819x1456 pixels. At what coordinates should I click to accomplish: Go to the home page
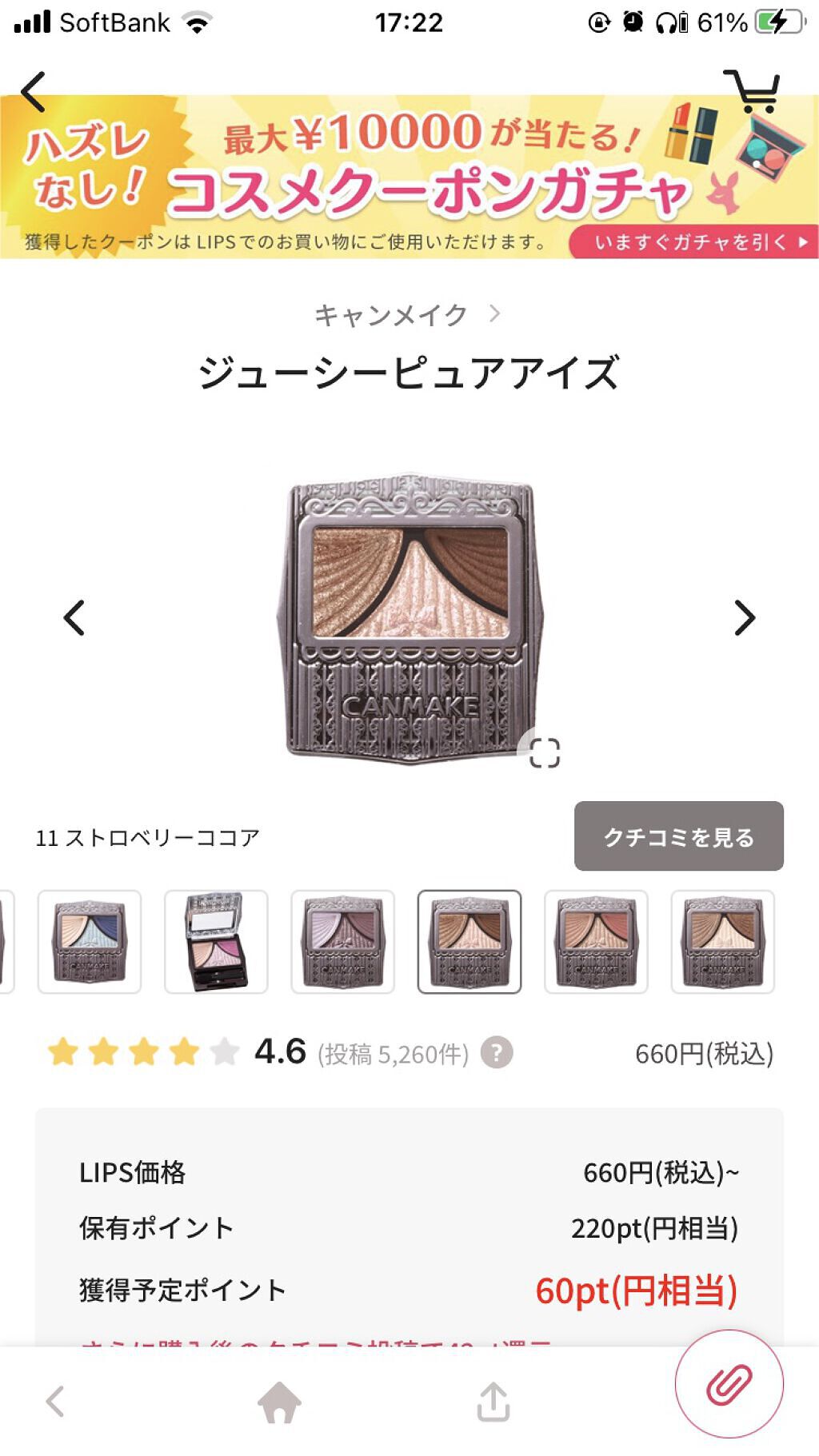pyautogui.click(x=279, y=1402)
